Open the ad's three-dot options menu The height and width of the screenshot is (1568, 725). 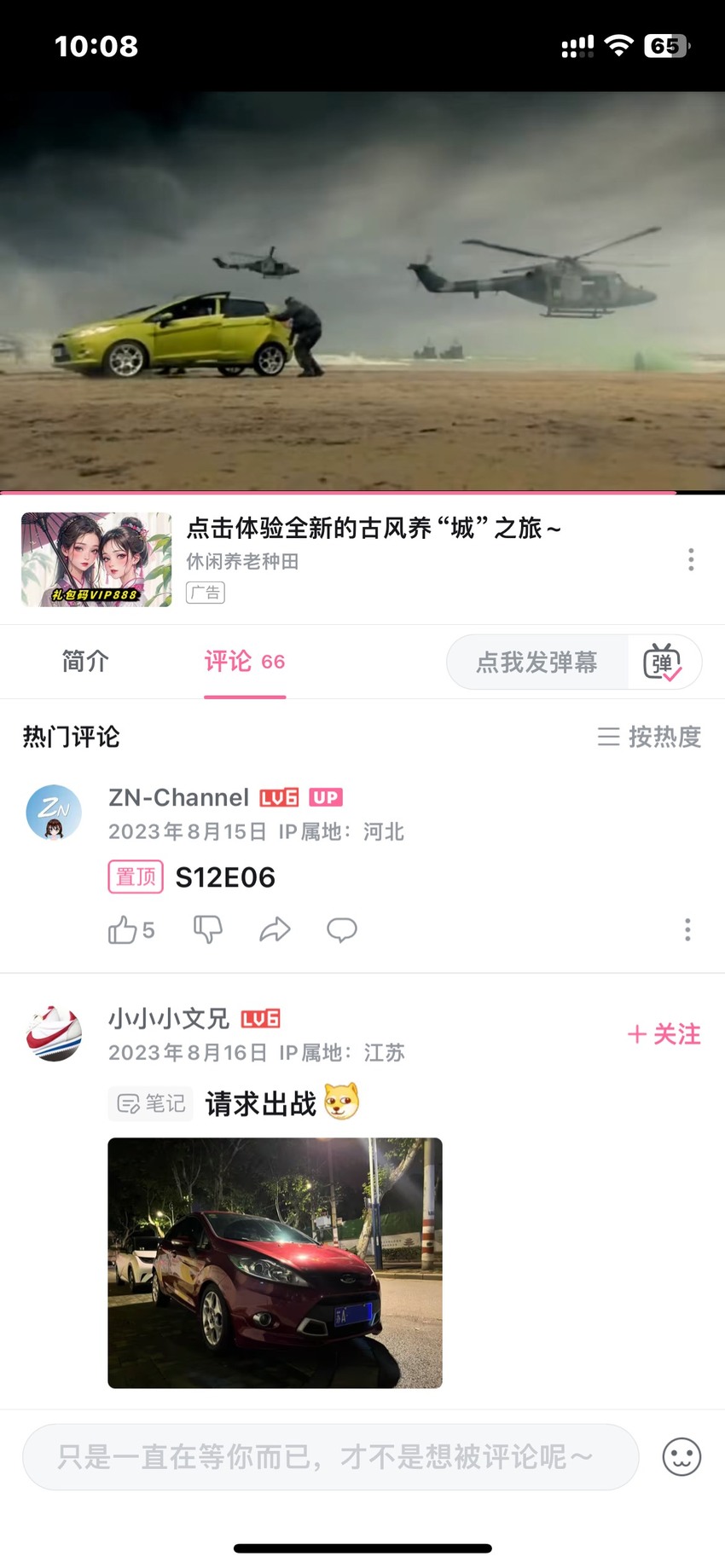tap(691, 559)
